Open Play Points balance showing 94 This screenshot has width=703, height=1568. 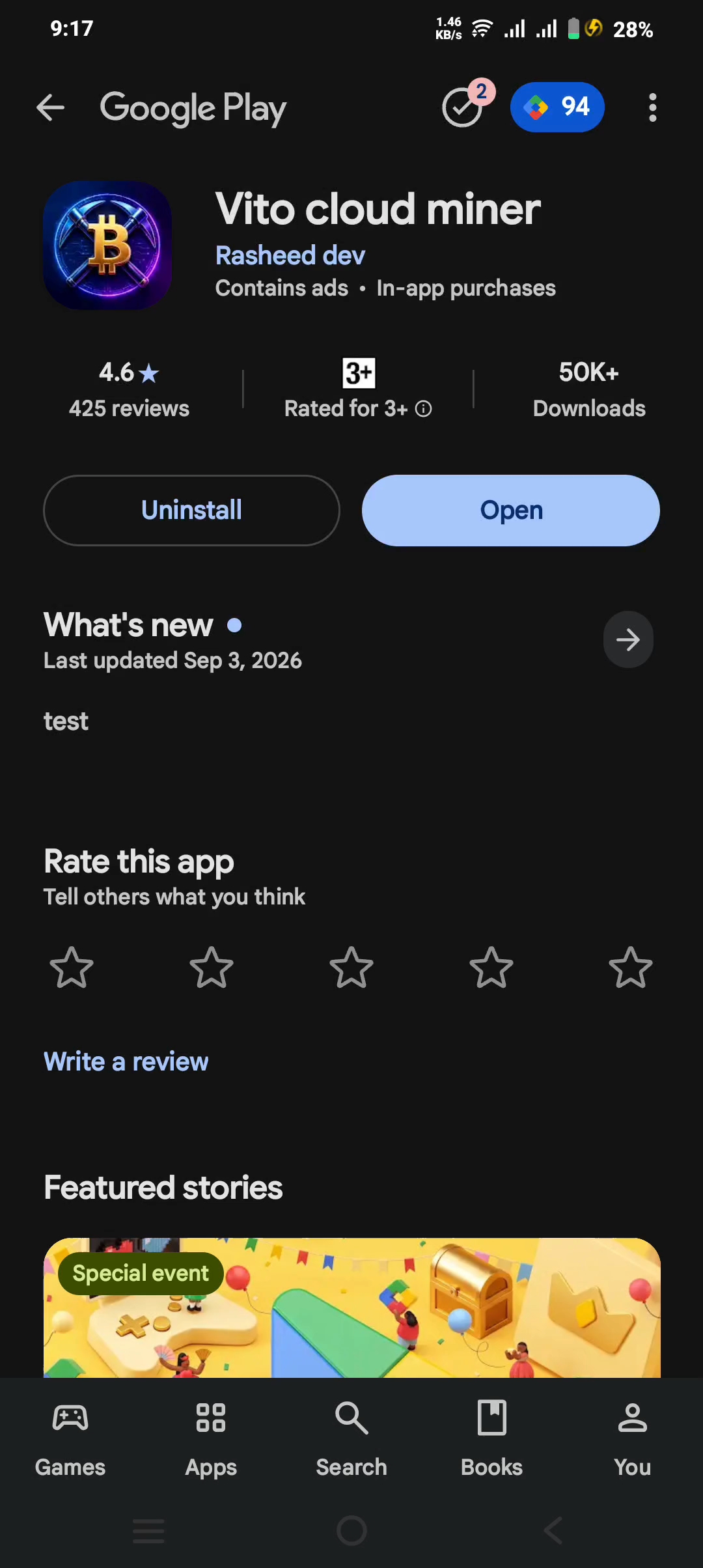557,107
